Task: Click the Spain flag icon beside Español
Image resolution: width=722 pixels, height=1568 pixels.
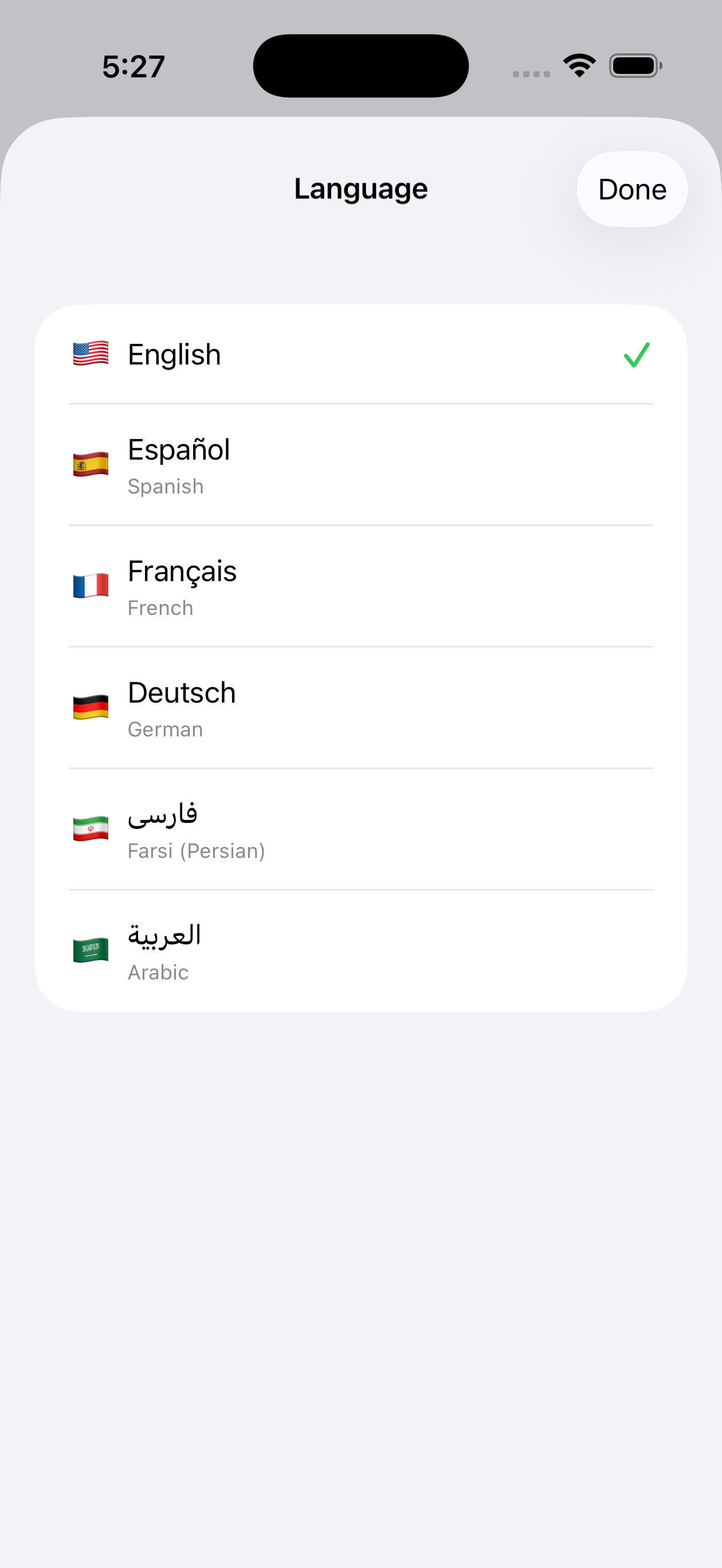Action: pyautogui.click(x=90, y=464)
